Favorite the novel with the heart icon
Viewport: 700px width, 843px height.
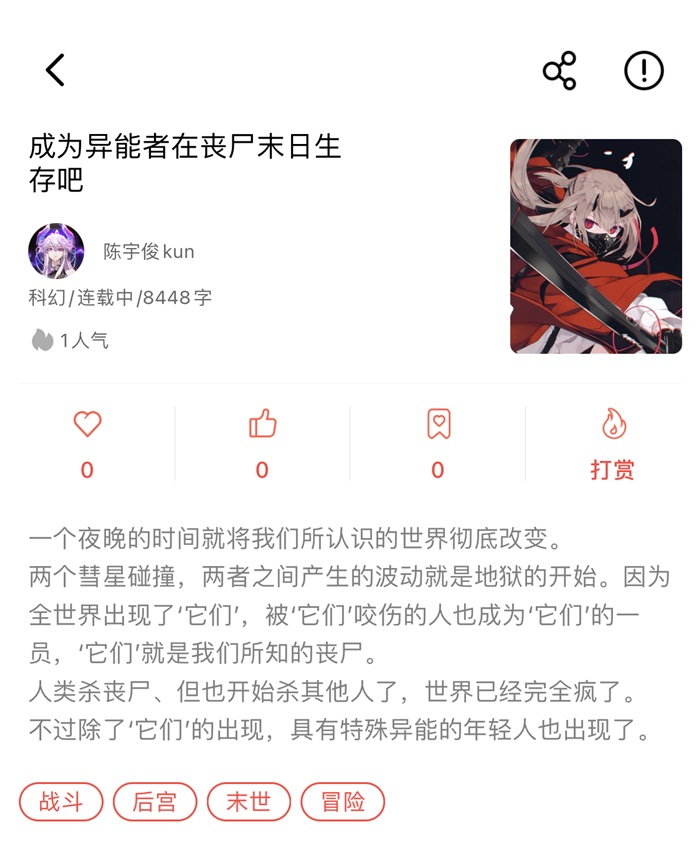[88, 425]
